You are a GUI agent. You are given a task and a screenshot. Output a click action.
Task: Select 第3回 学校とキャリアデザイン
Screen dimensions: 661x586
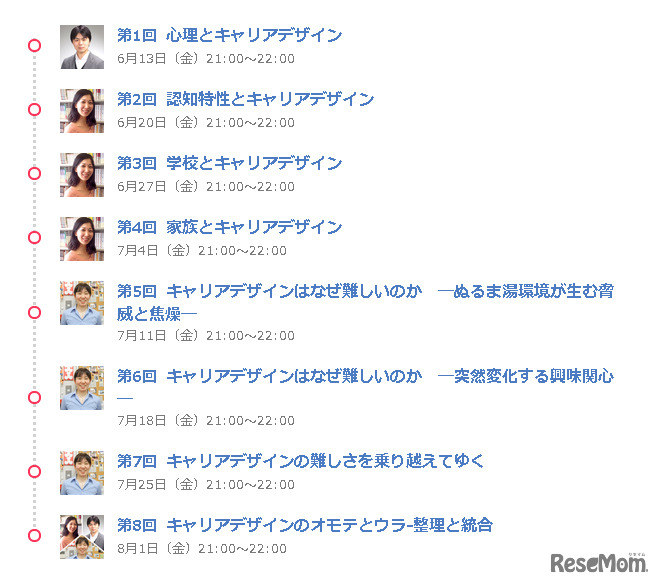(229, 163)
